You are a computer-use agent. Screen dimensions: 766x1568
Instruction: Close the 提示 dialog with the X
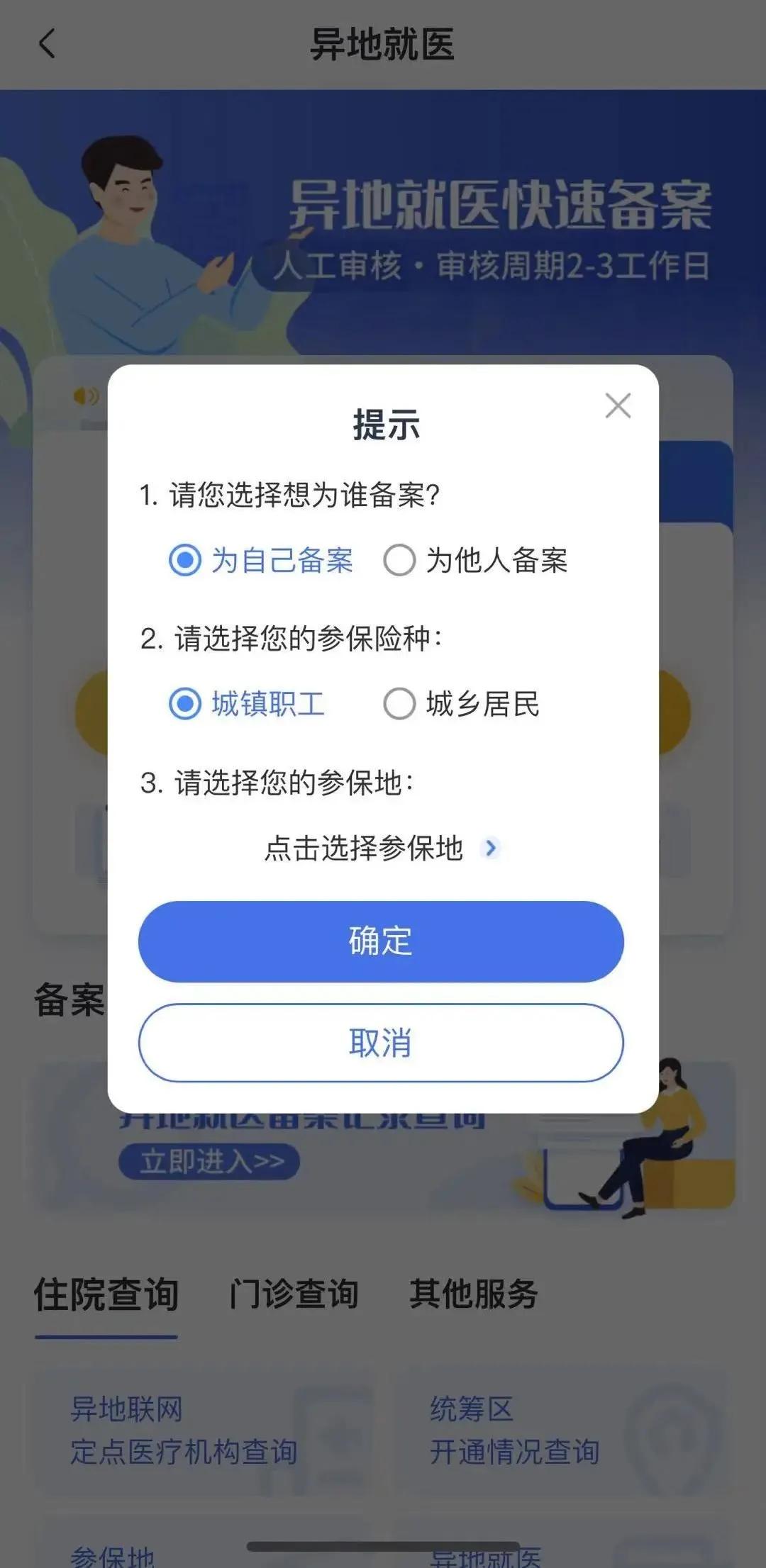tap(618, 405)
